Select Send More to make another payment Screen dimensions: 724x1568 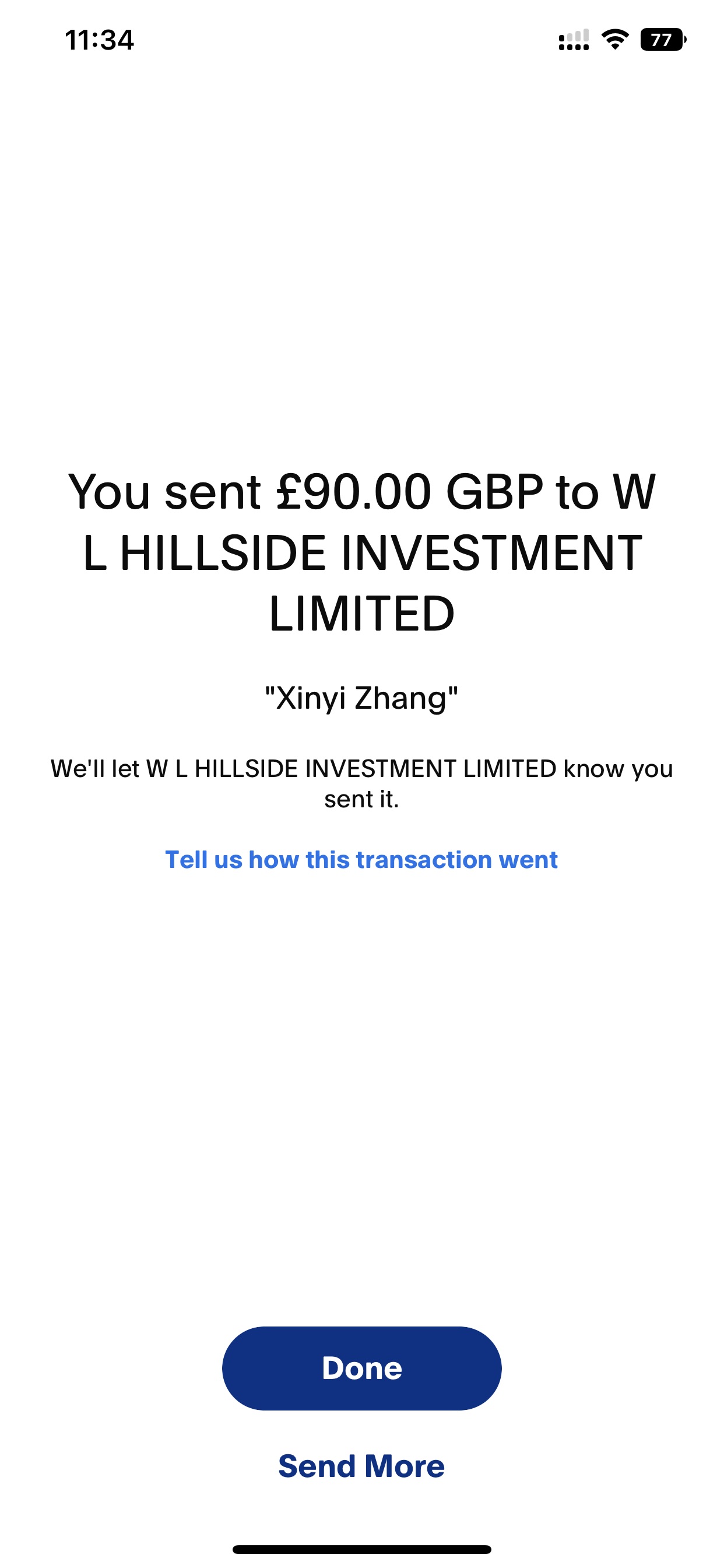click(x=361, y=1466)
